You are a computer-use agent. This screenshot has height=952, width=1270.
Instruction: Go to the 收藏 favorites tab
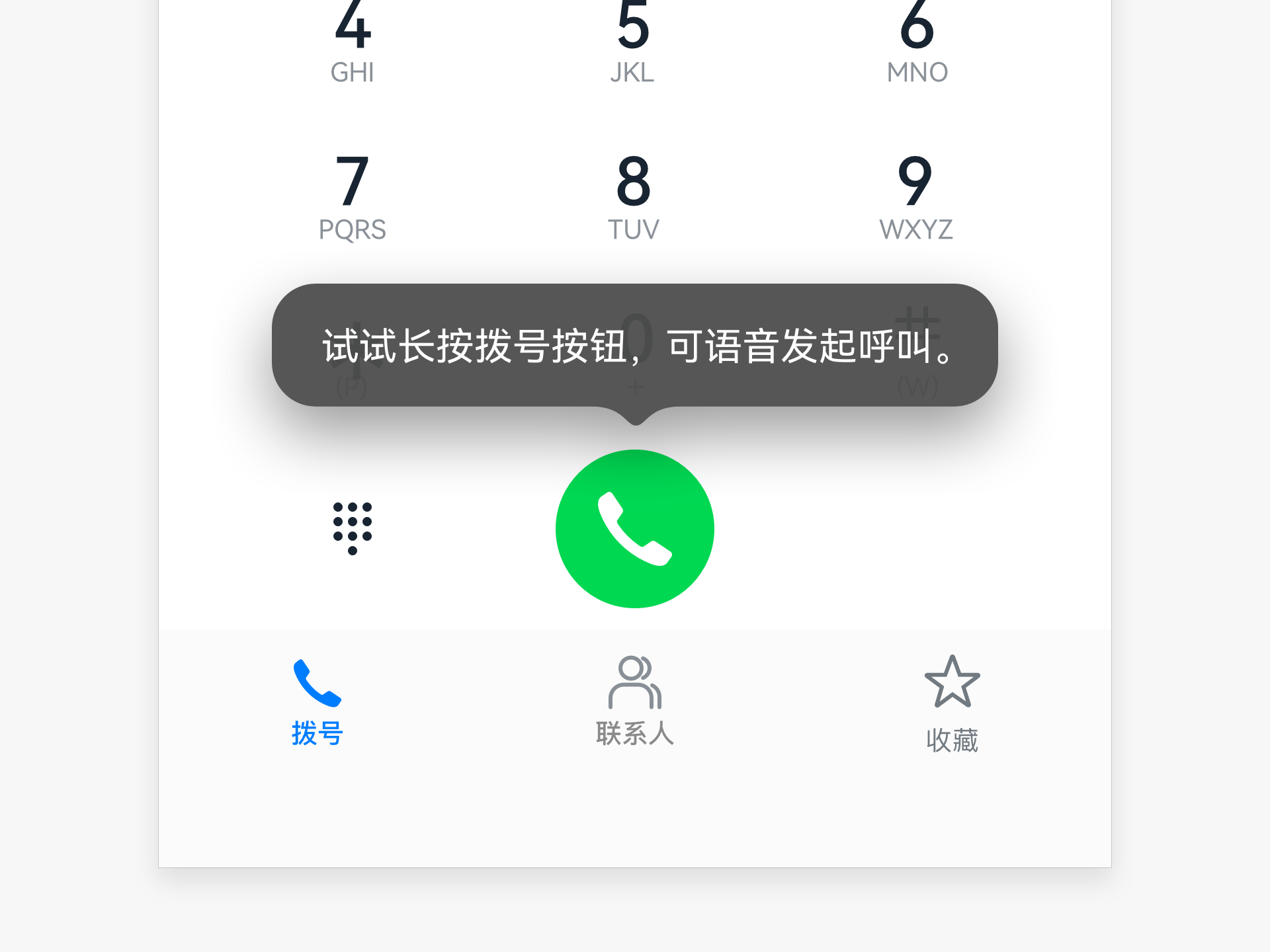[x=952, y=704]
